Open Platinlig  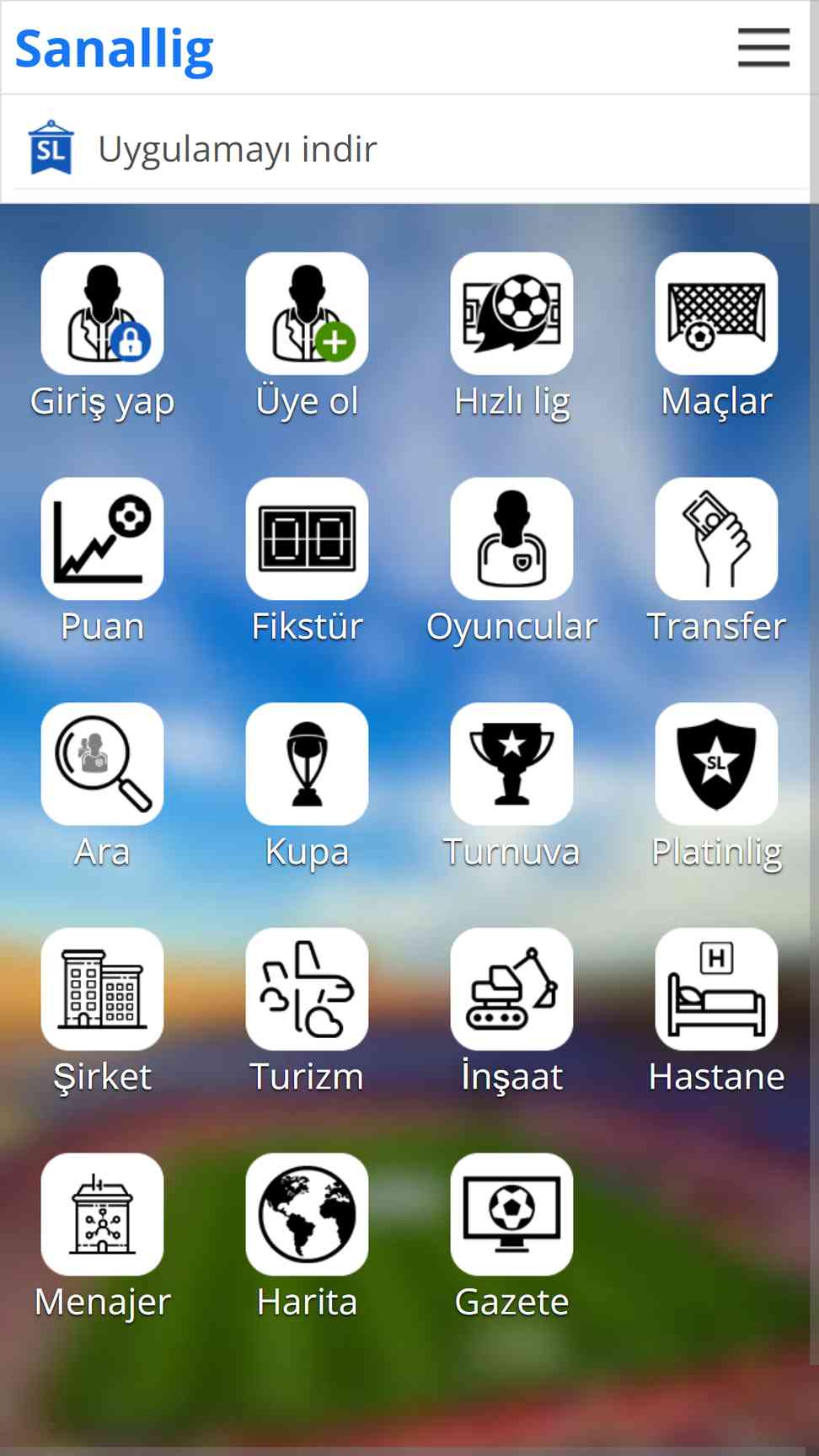pyautogui.click(x=716, y=763)
